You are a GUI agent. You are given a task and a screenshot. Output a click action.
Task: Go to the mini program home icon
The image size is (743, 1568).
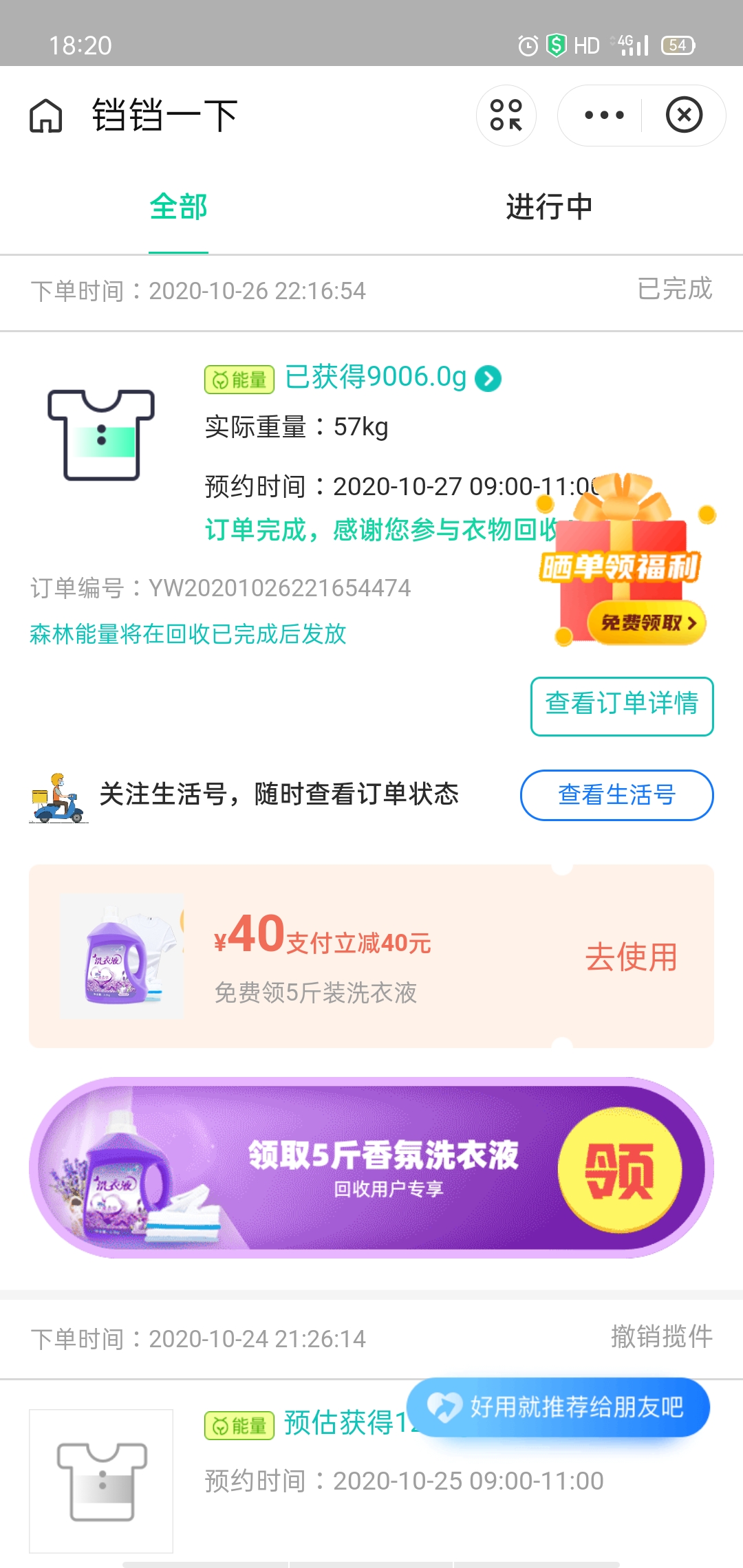point(46,115)
